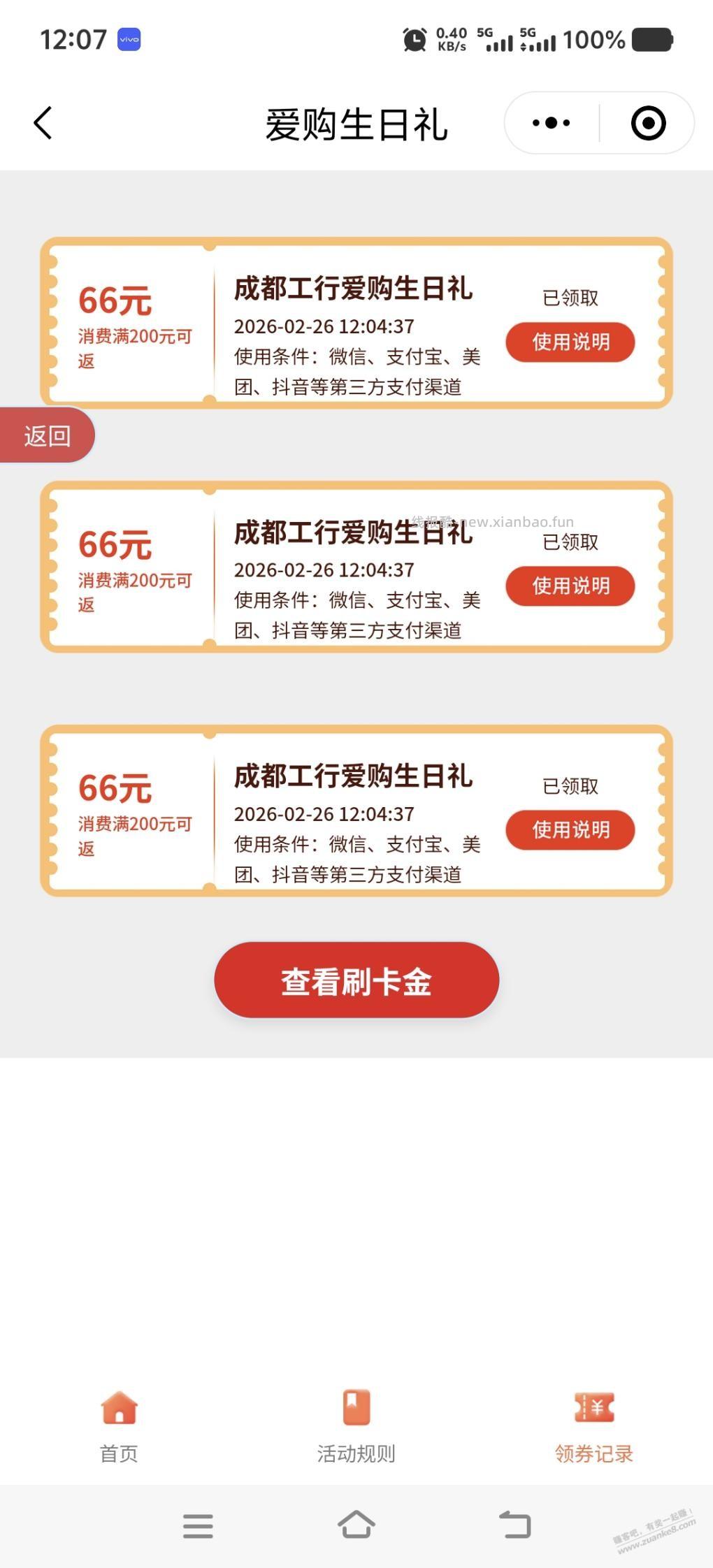This screenshot has width=713, height=1568.
Task: Open 活动规则 via the book icon
Action: (x=356, y=1407)
